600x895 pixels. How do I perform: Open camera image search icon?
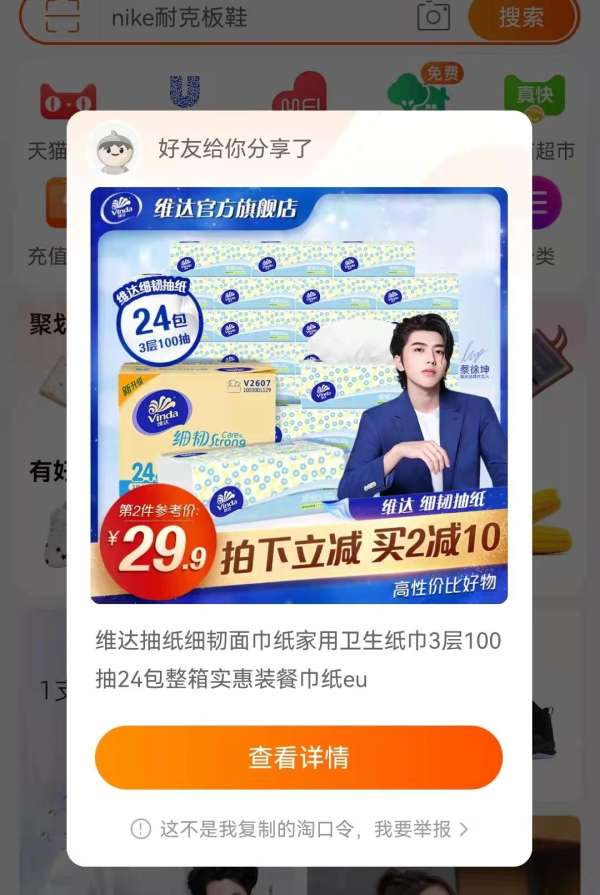tap(433, 16)
